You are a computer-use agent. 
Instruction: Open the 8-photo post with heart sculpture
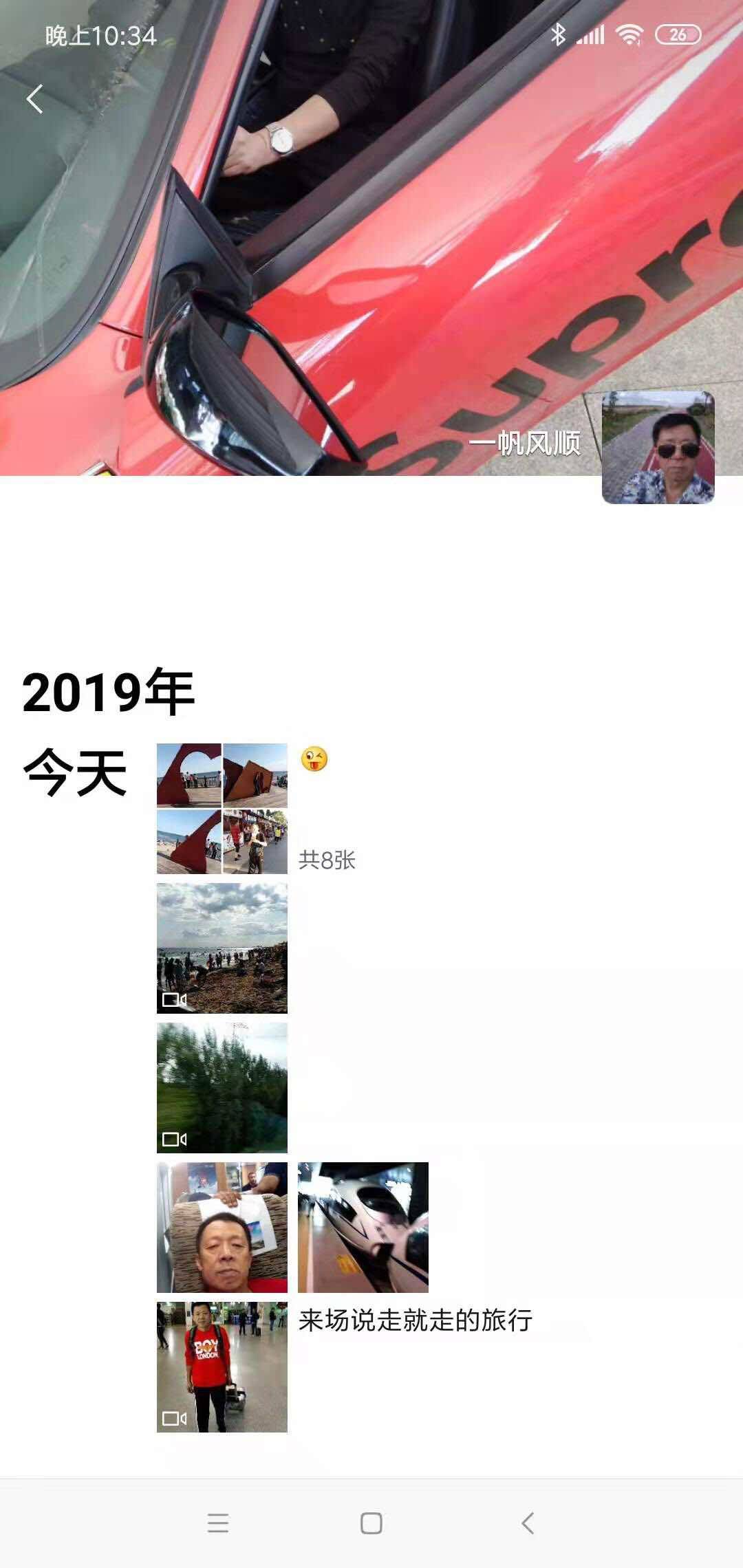[x=222, y=808]
